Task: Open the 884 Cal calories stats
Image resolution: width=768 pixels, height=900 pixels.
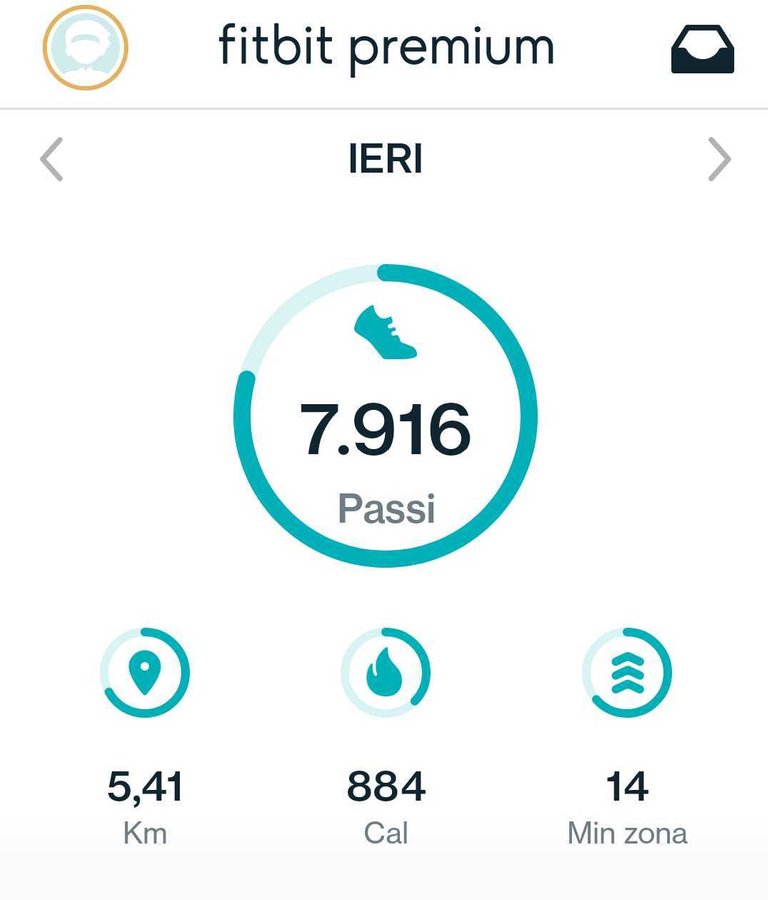Action: tap(385, 673)
